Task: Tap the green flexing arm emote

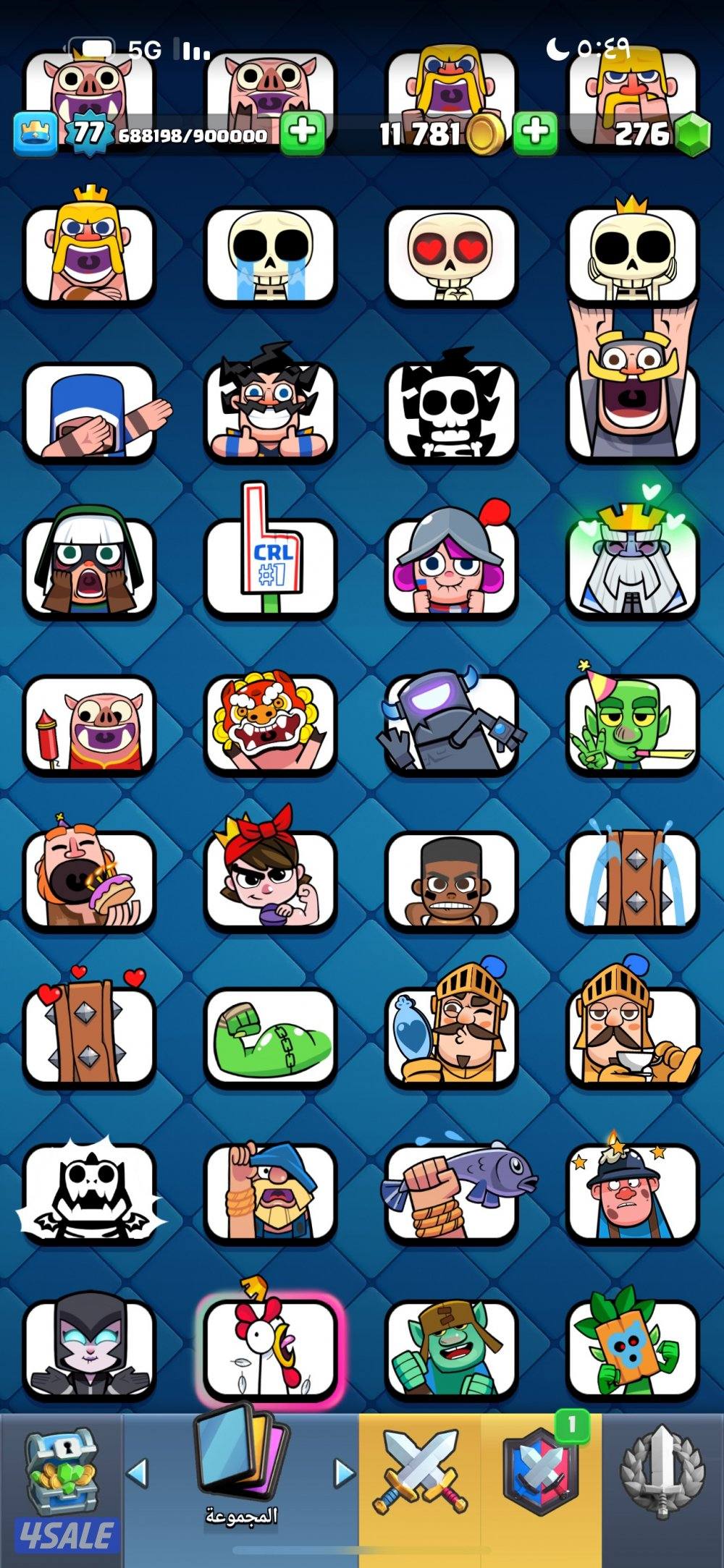Action: pyautogui.click(x=270, y=1035)
